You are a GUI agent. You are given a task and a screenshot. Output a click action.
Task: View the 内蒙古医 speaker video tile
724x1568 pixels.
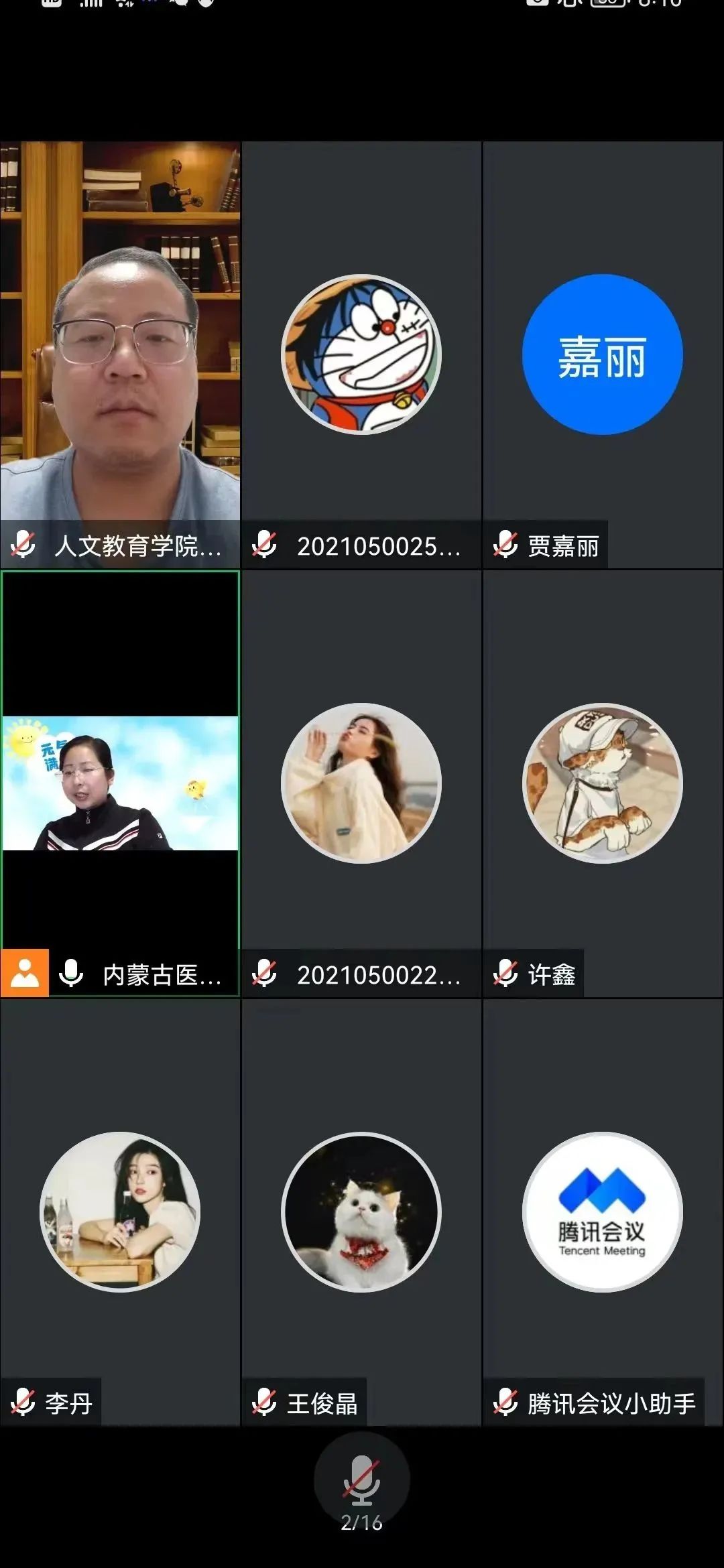click(120, 783)
